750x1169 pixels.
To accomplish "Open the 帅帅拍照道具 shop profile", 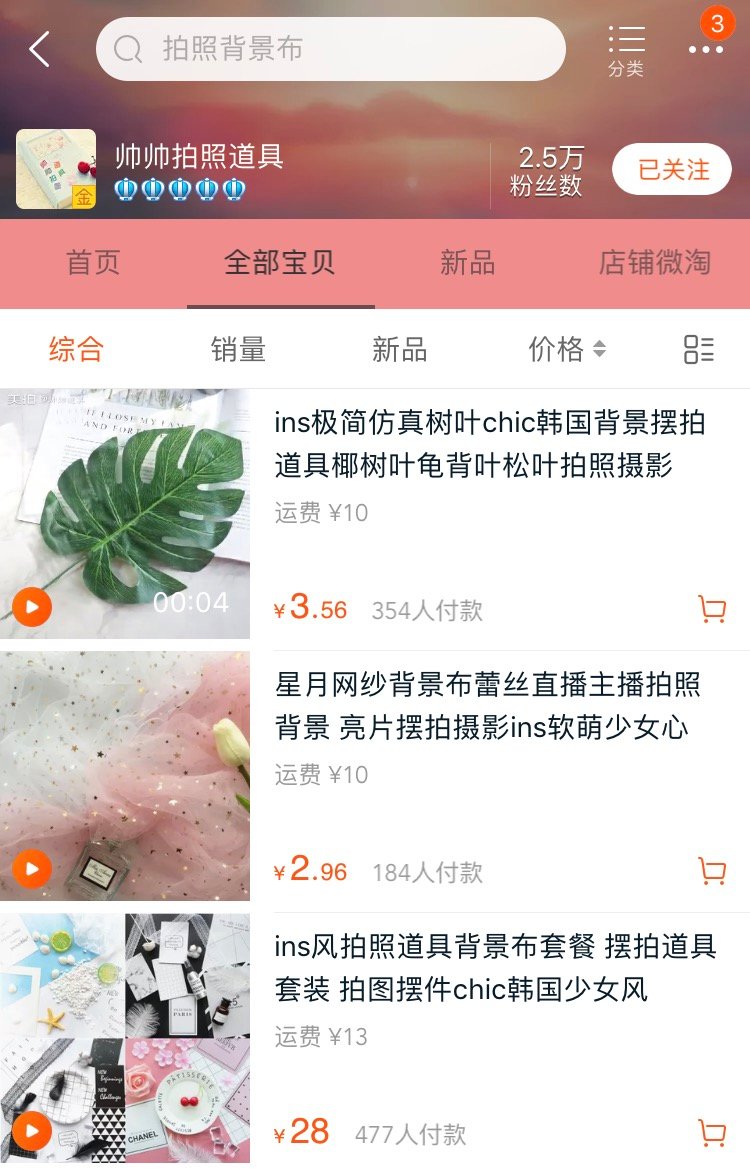I will [198, 157].
